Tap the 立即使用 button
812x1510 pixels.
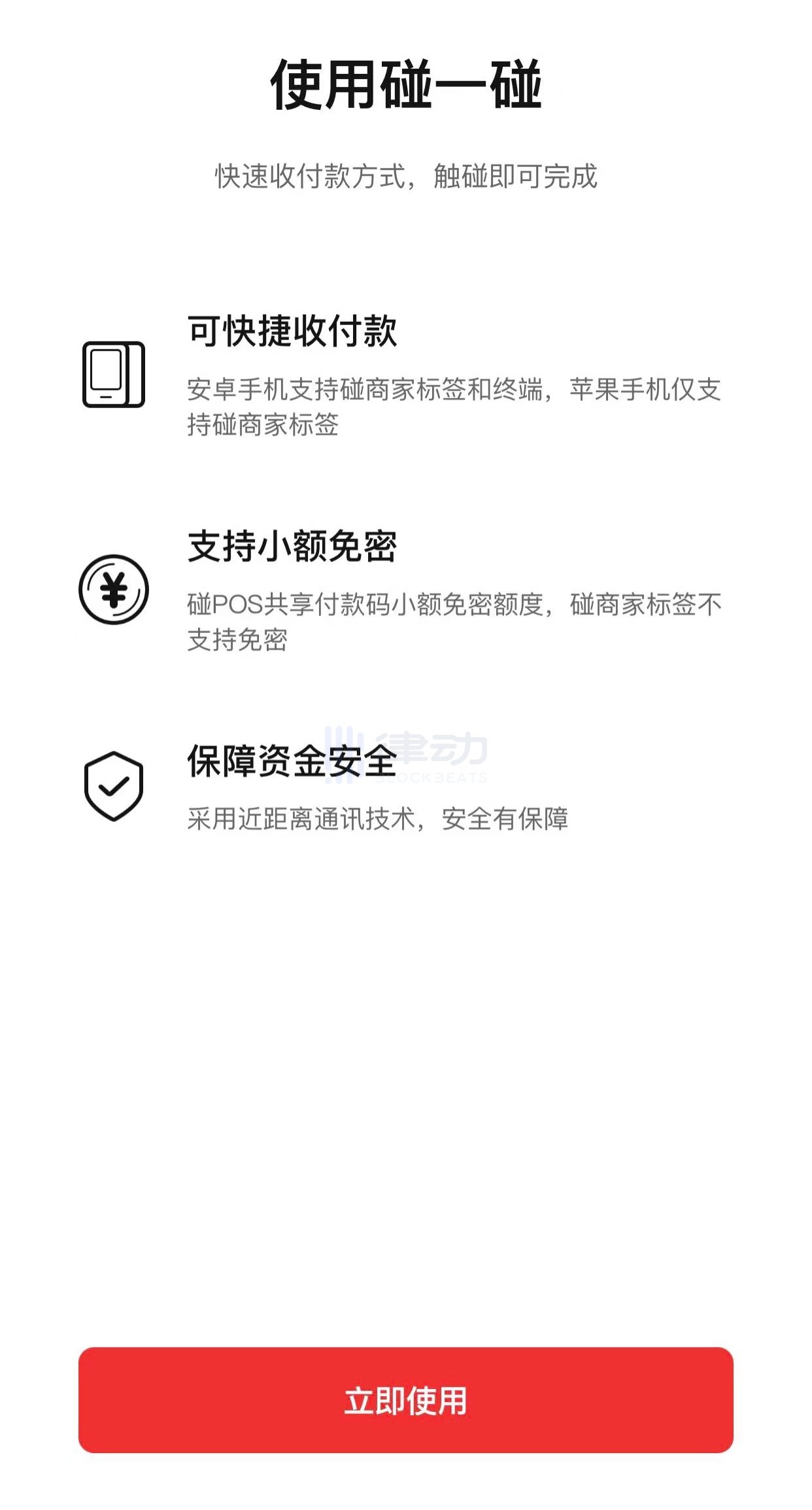[405, 1399]
